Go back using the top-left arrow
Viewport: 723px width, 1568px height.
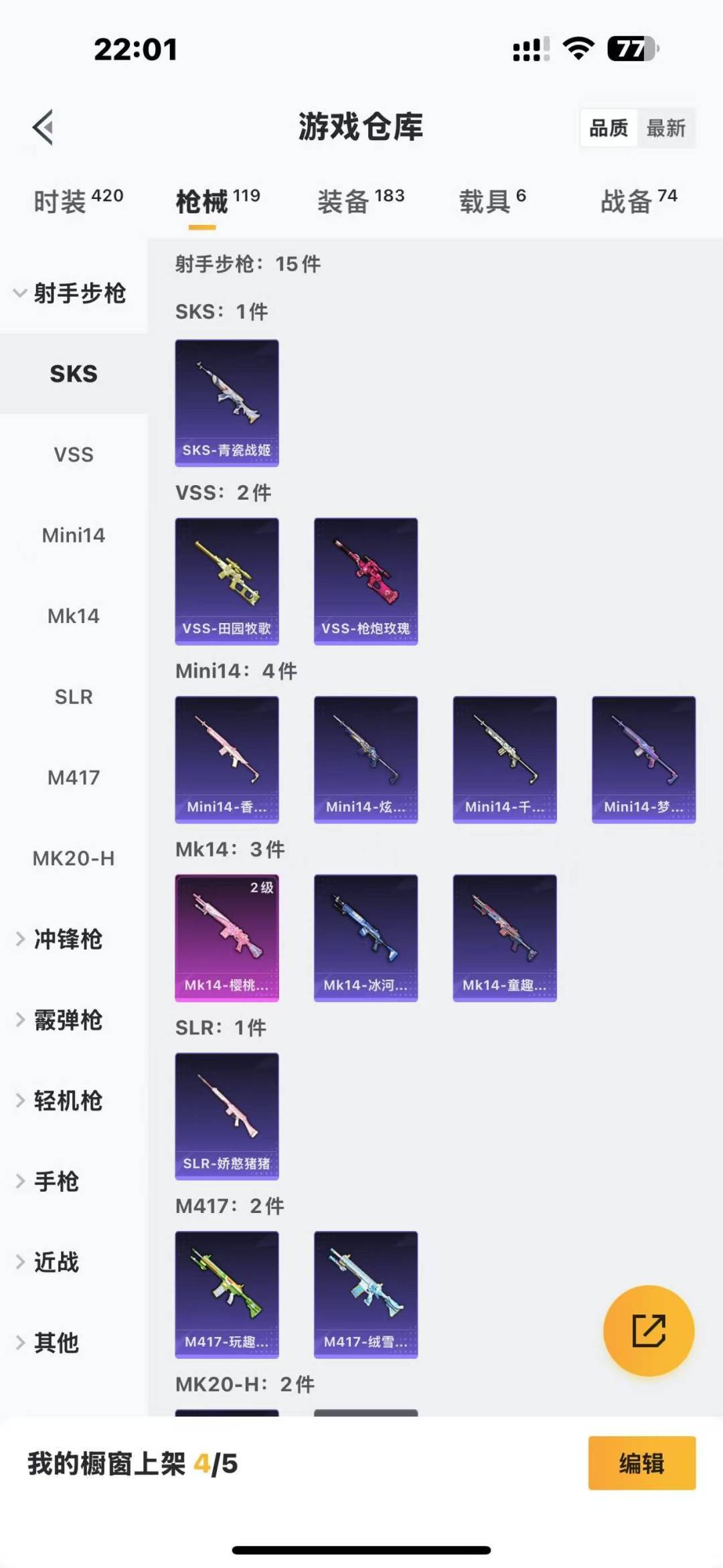(x=43, y=127)
